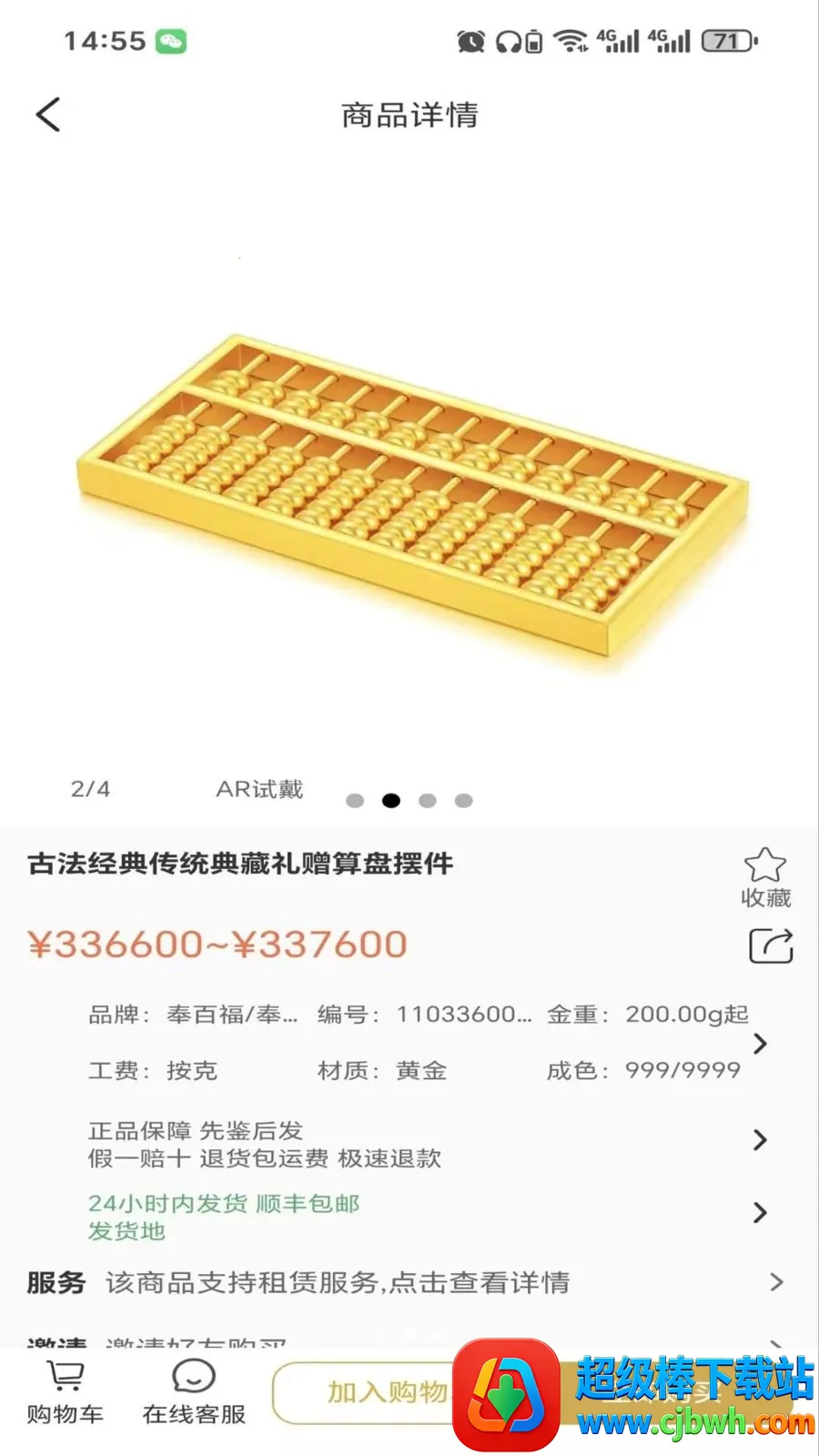Viewport: 819px width, 1456px height.
Task: Tap AR试戴 to try on
Action: pyautogui.click(x=259, y=789)
